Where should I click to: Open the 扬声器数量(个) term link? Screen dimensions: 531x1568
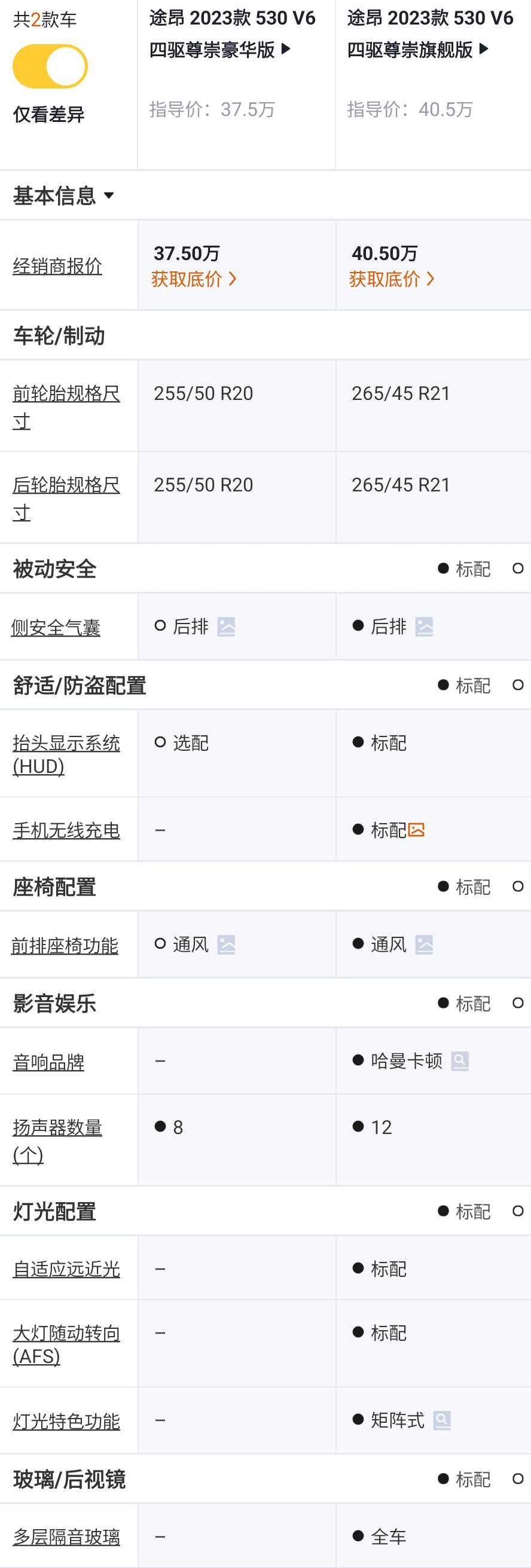pos(57,1140)
